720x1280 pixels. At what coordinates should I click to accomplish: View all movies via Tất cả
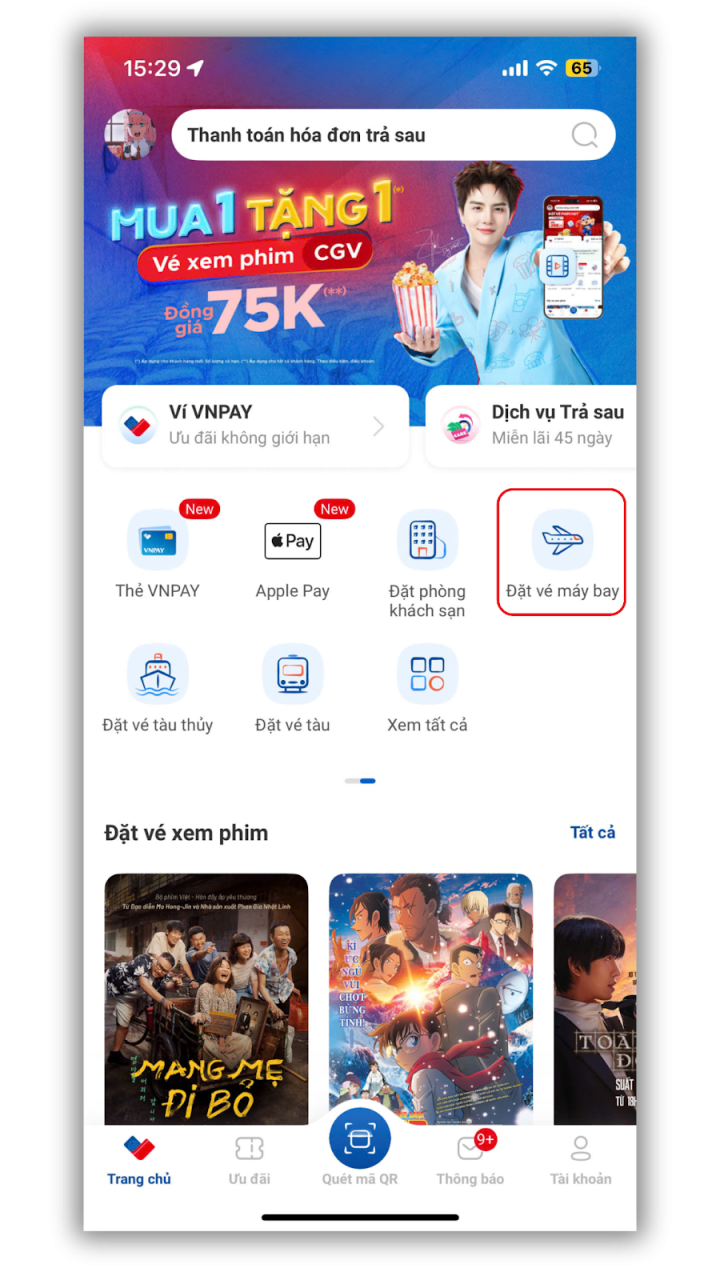592,832
